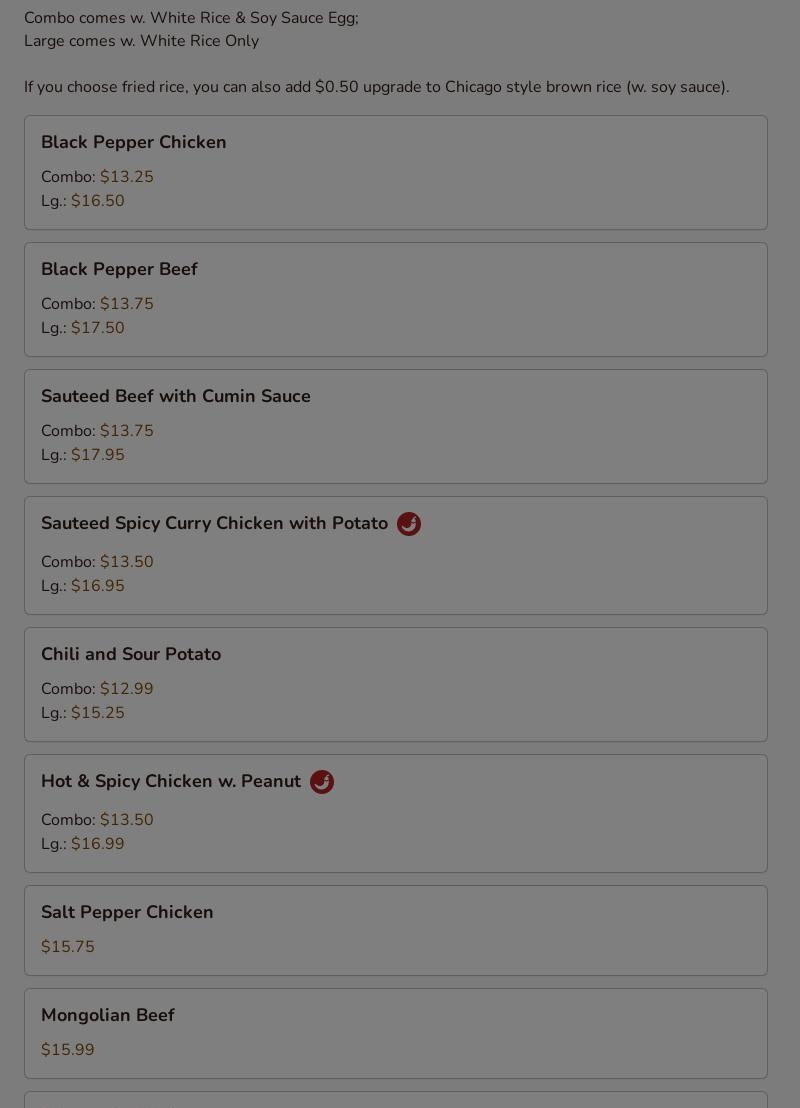800x1108 pixels.
Task: Select Black Pepper Beef dish
Action: [395, 299]
